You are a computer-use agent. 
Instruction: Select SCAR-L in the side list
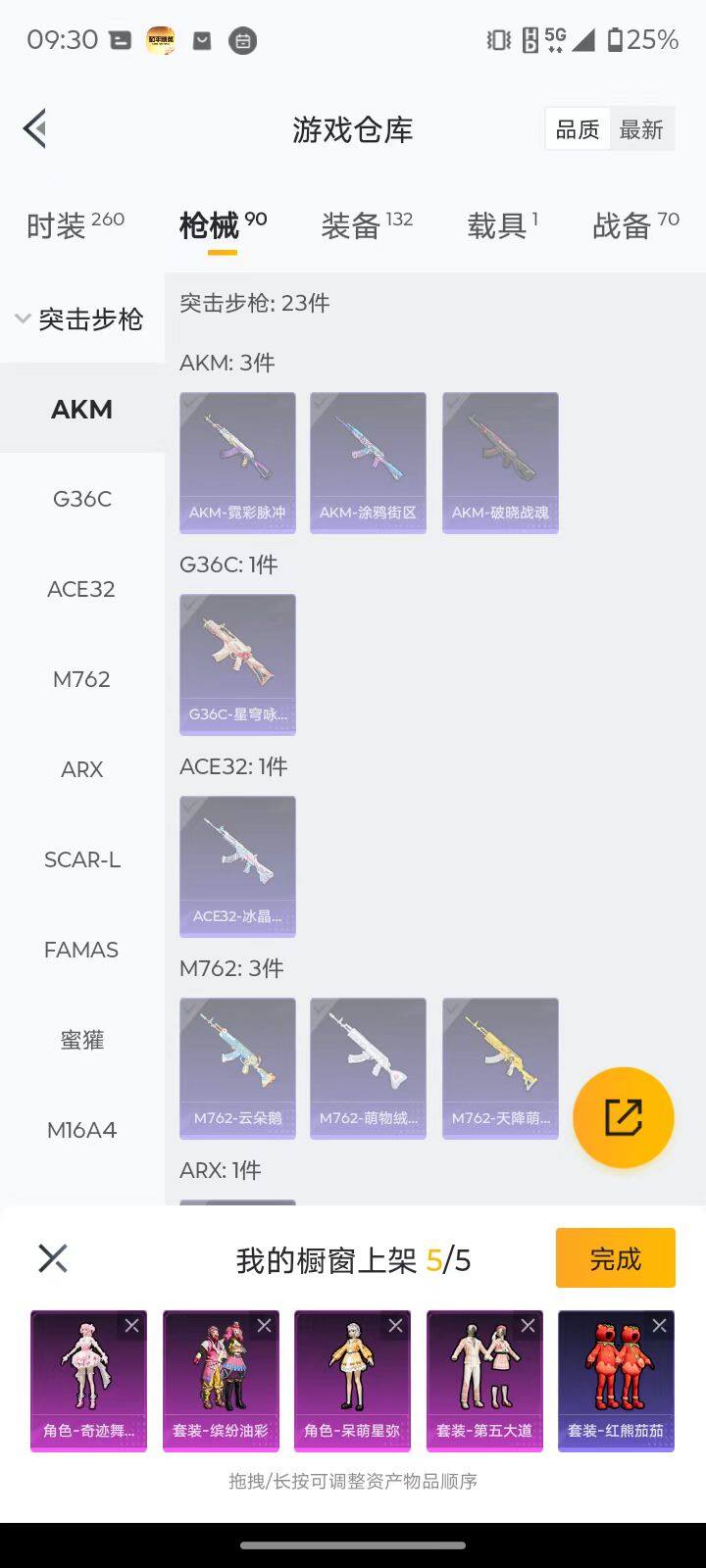(x=81, y=859)
